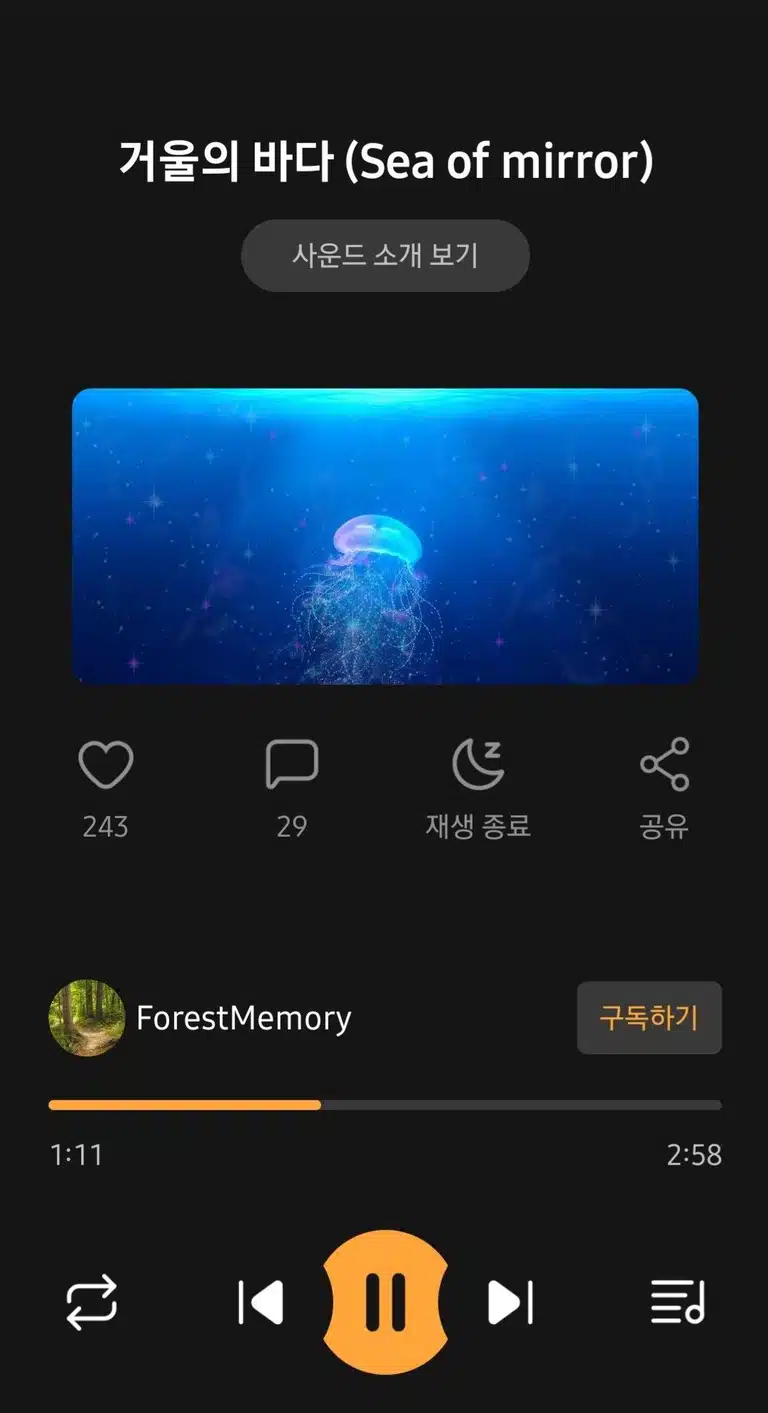Set the 재생 종료 sleep timer
The image size is (768, 1413).
click(478, 765)
